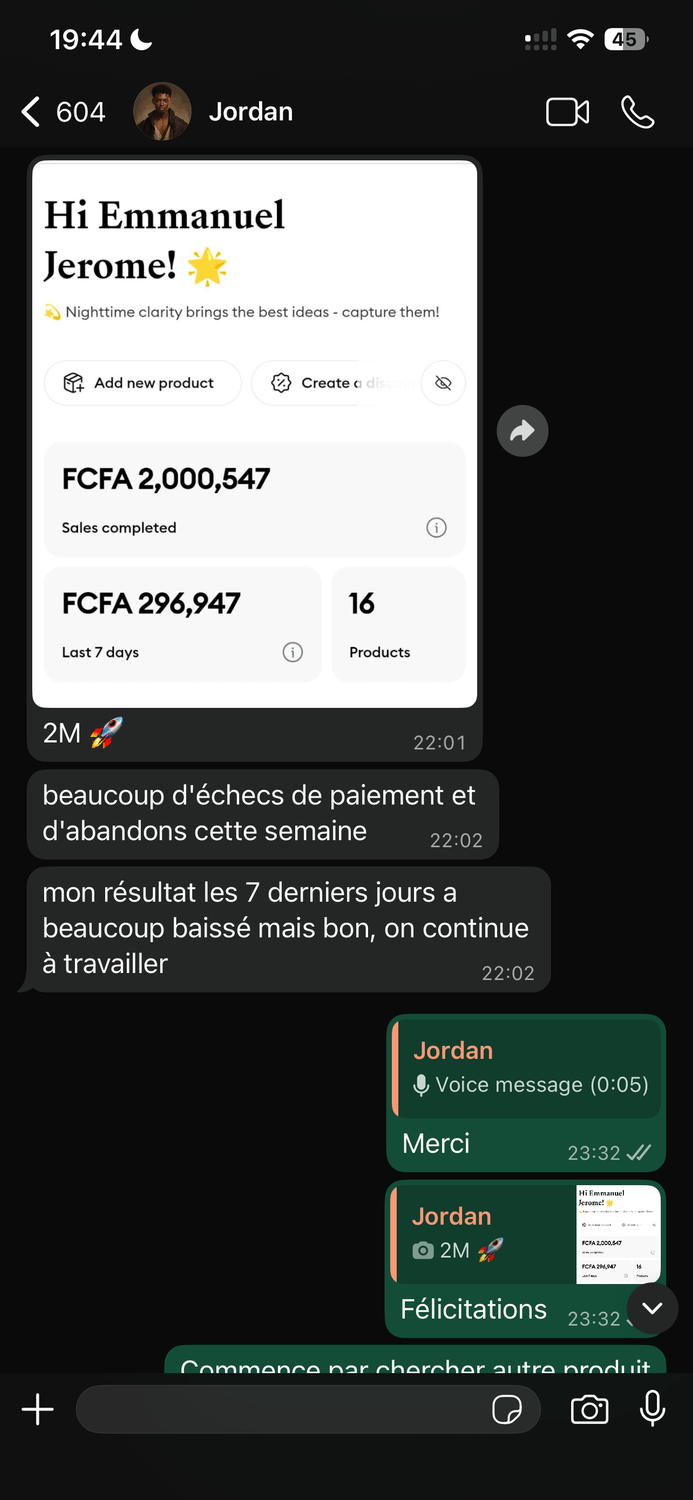Jump to the latest messages with down arrow

[x=652, y=1308]
